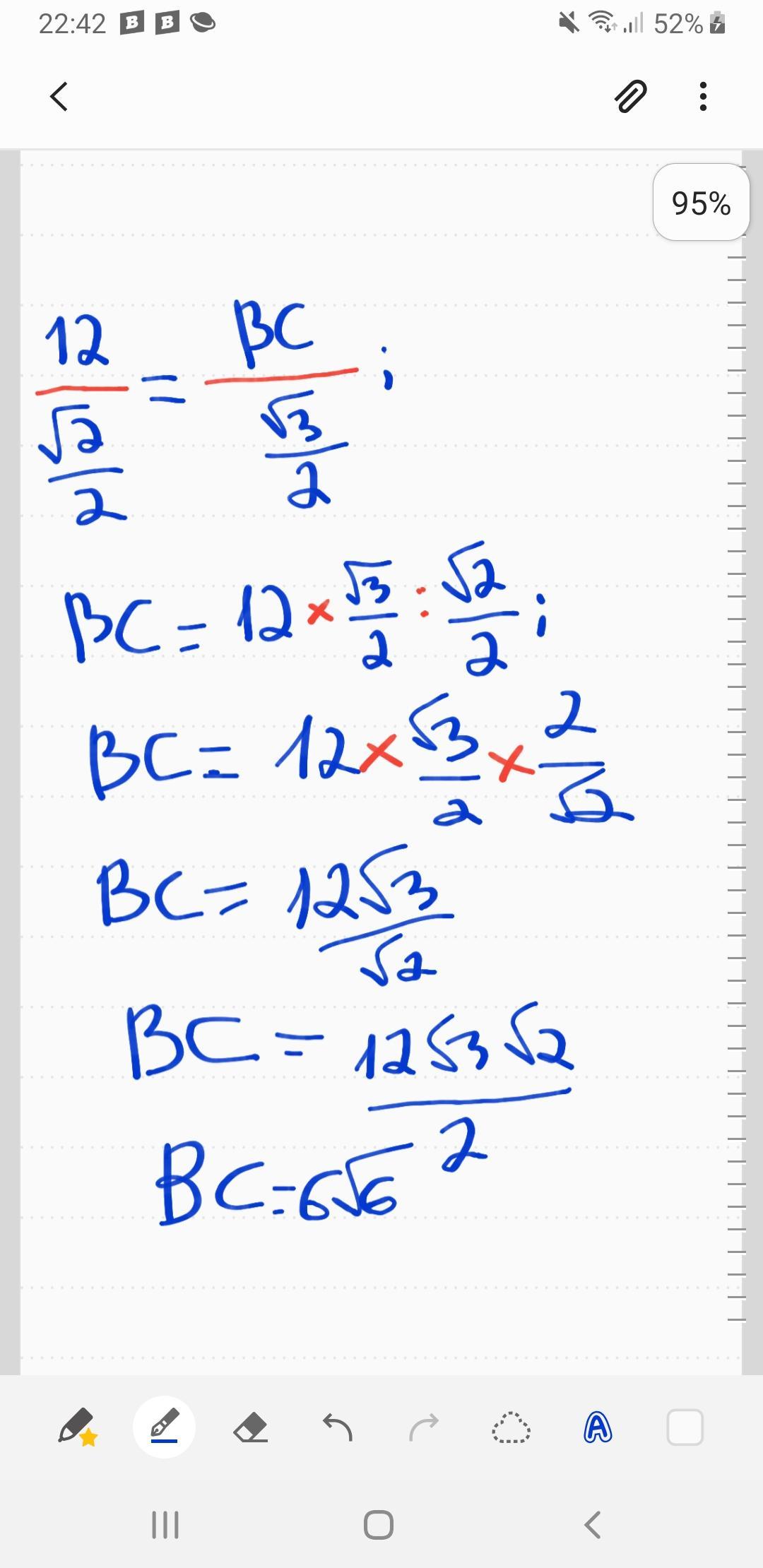Tap the 95% zoom level indicator
The image size is (763, 1568).
coord(701,203)
